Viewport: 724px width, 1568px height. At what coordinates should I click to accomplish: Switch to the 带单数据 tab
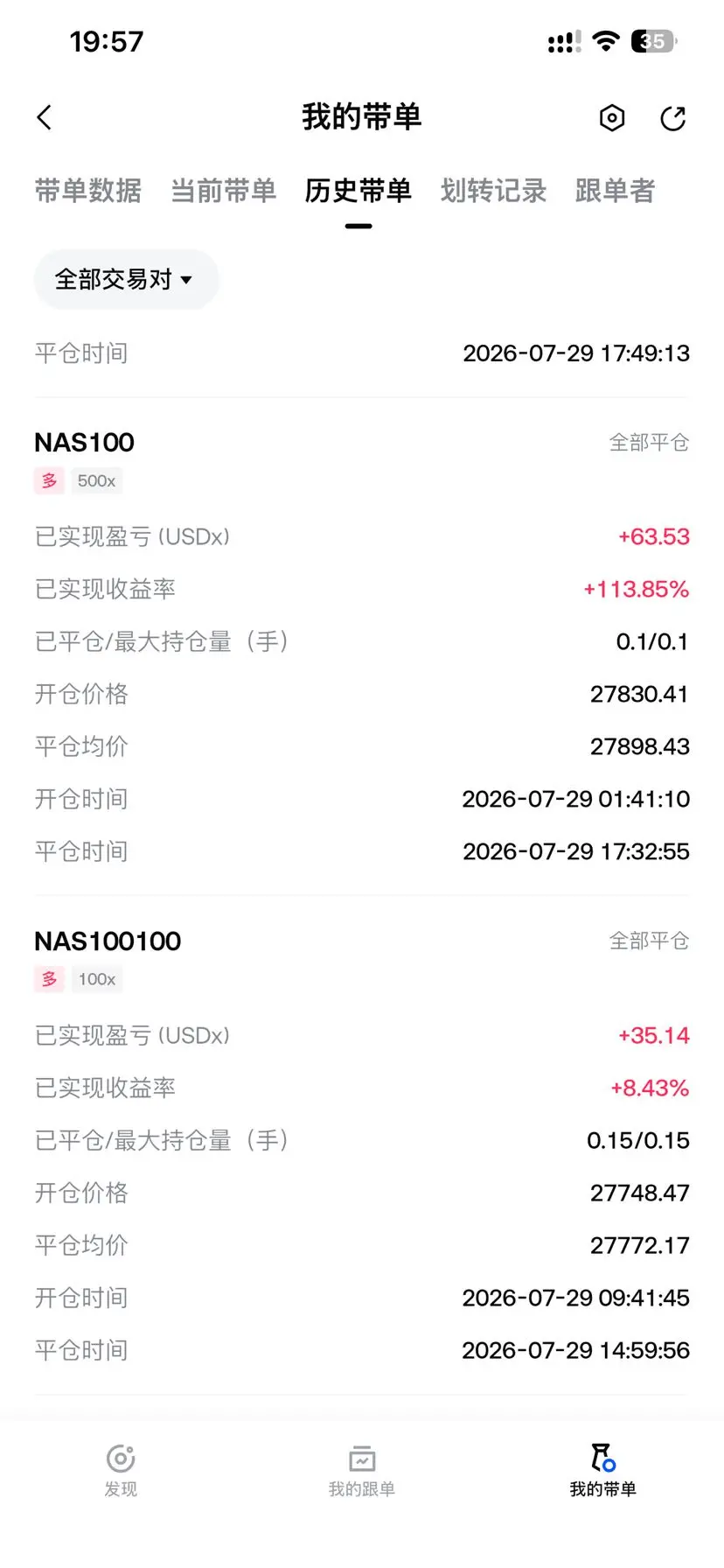87,190
